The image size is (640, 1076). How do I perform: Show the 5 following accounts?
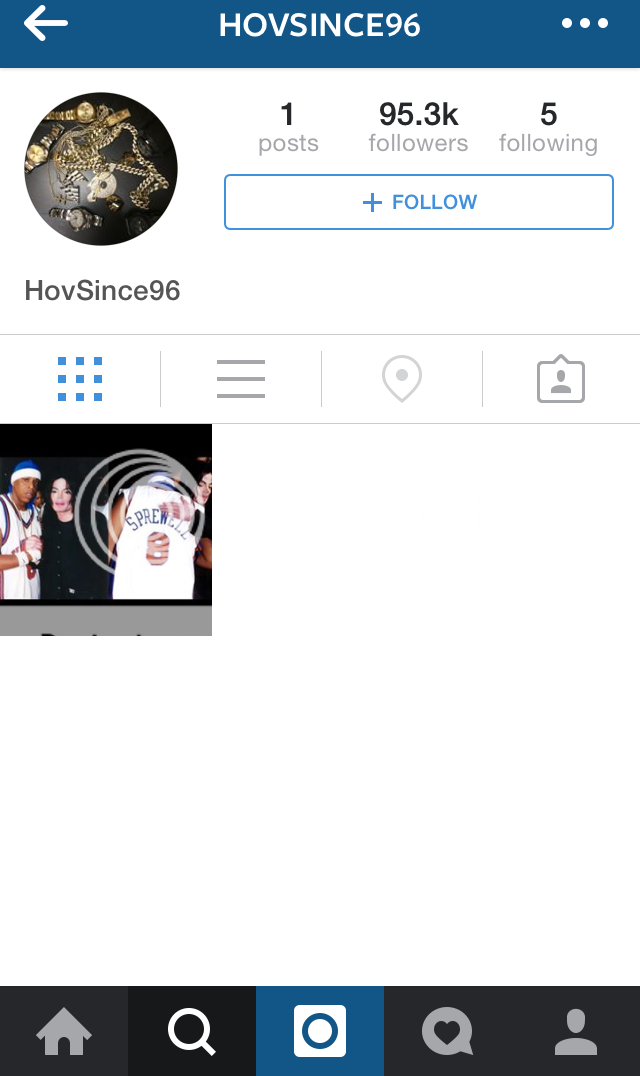(548, 127)
